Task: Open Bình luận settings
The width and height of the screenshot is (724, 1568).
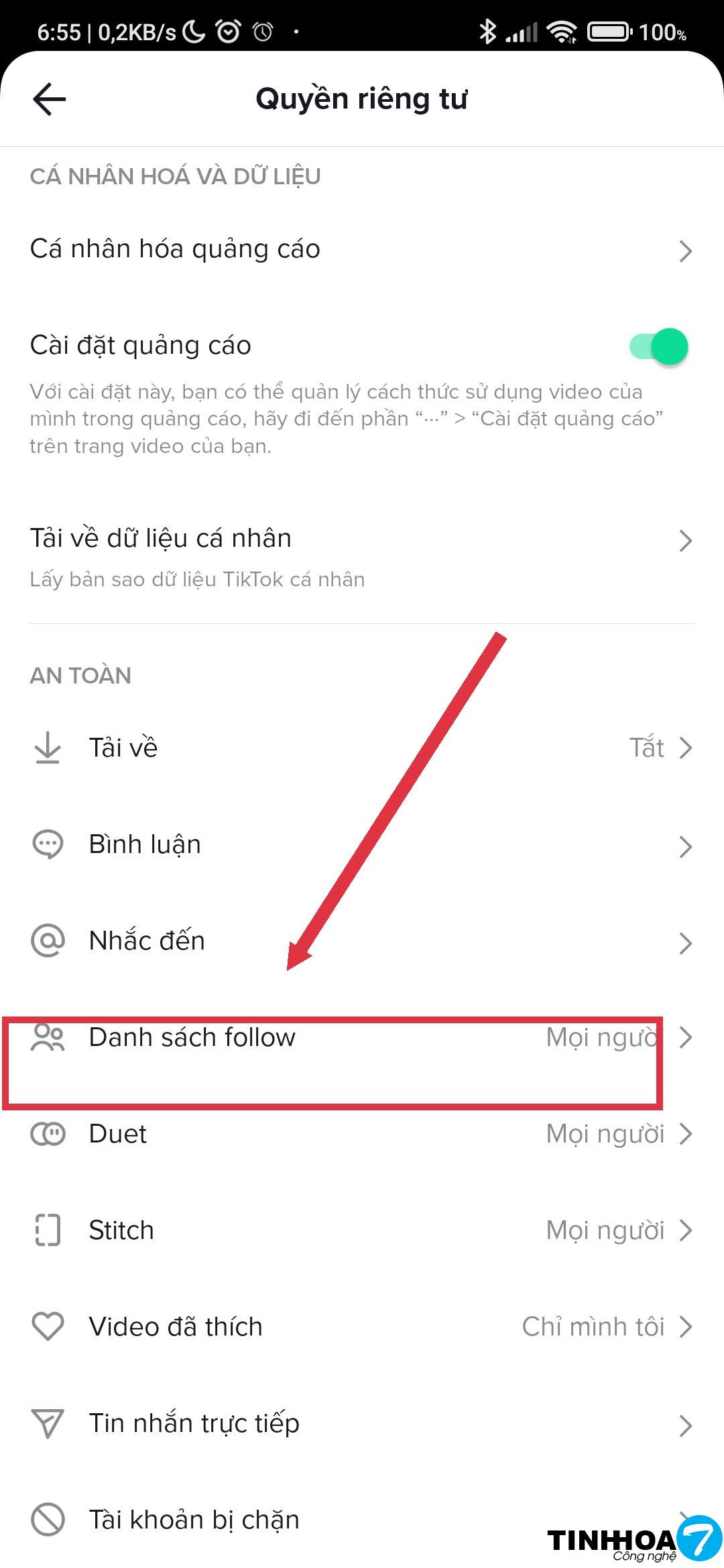Action: [x=362, y=845]
